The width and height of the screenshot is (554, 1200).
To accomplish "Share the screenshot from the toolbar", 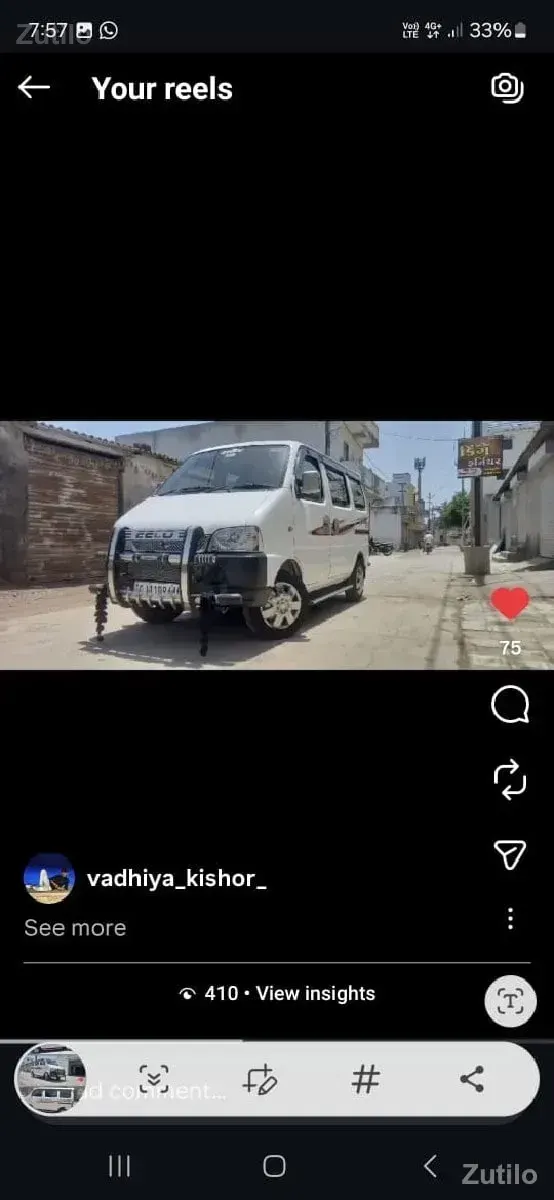I will coord(472,1079).
